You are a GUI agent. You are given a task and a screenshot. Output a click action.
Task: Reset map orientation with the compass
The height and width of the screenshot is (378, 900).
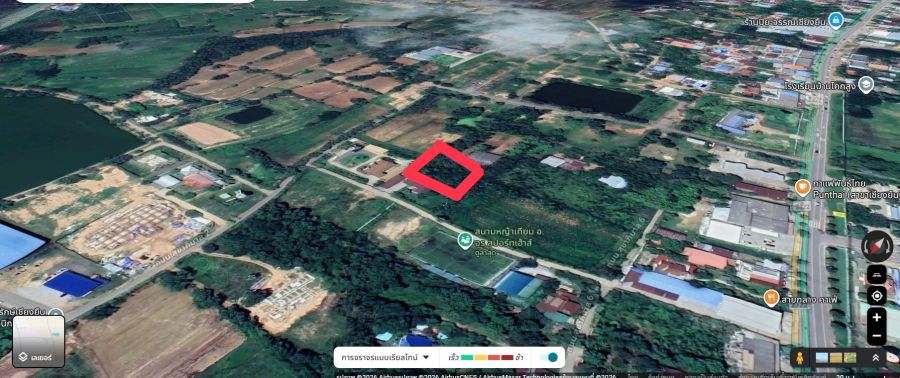[x=877, y=246]
